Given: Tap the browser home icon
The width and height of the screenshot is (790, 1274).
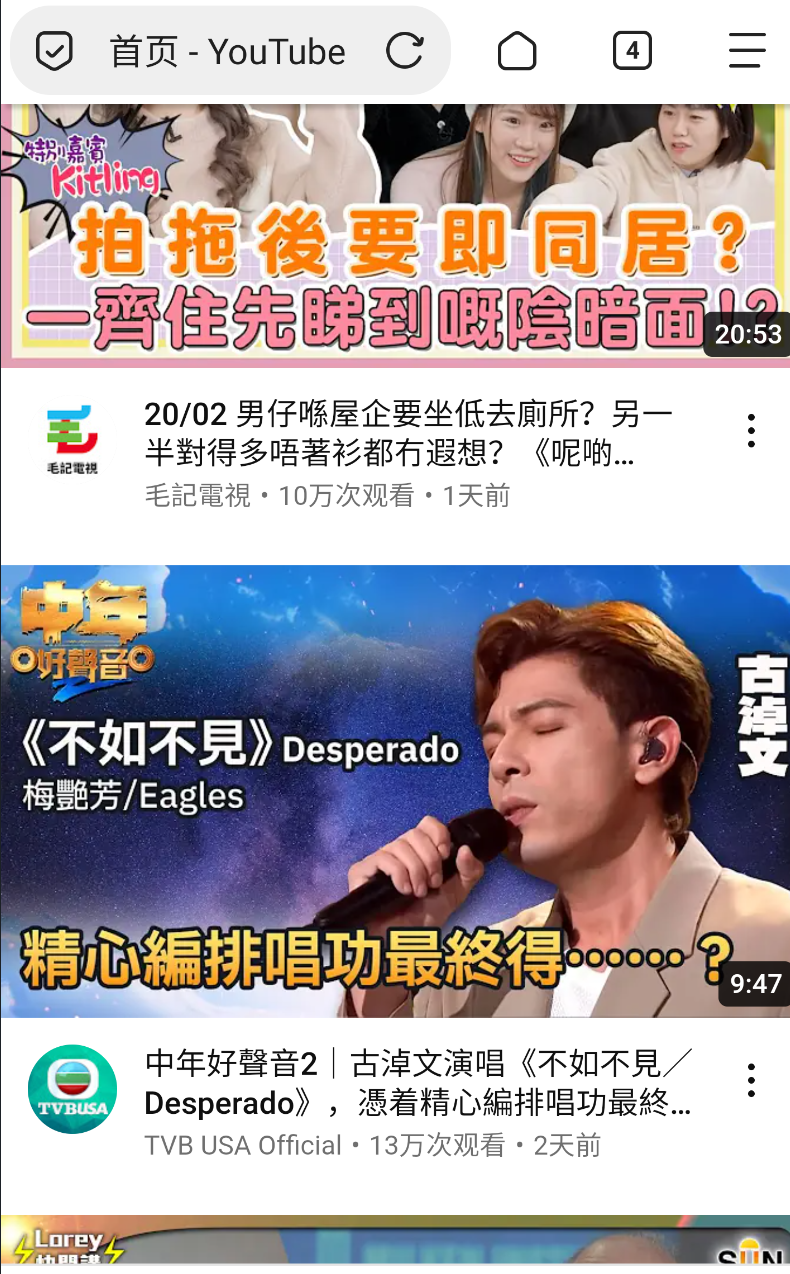Looking at the screenshot, I should click(x=517, y=51).
